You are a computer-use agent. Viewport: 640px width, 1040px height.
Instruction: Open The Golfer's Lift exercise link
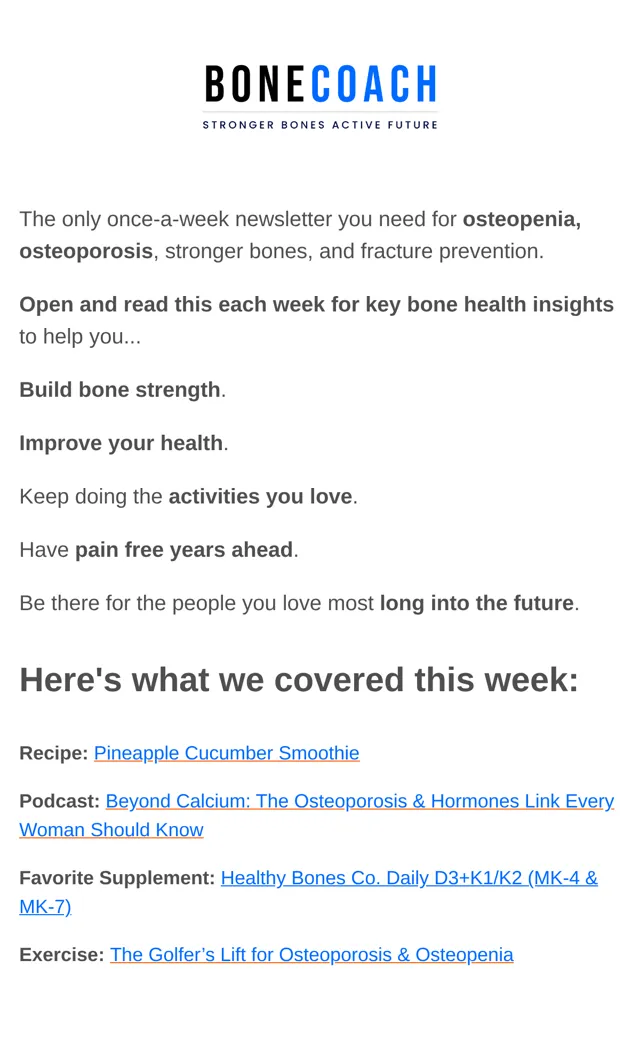click(312, 955)
